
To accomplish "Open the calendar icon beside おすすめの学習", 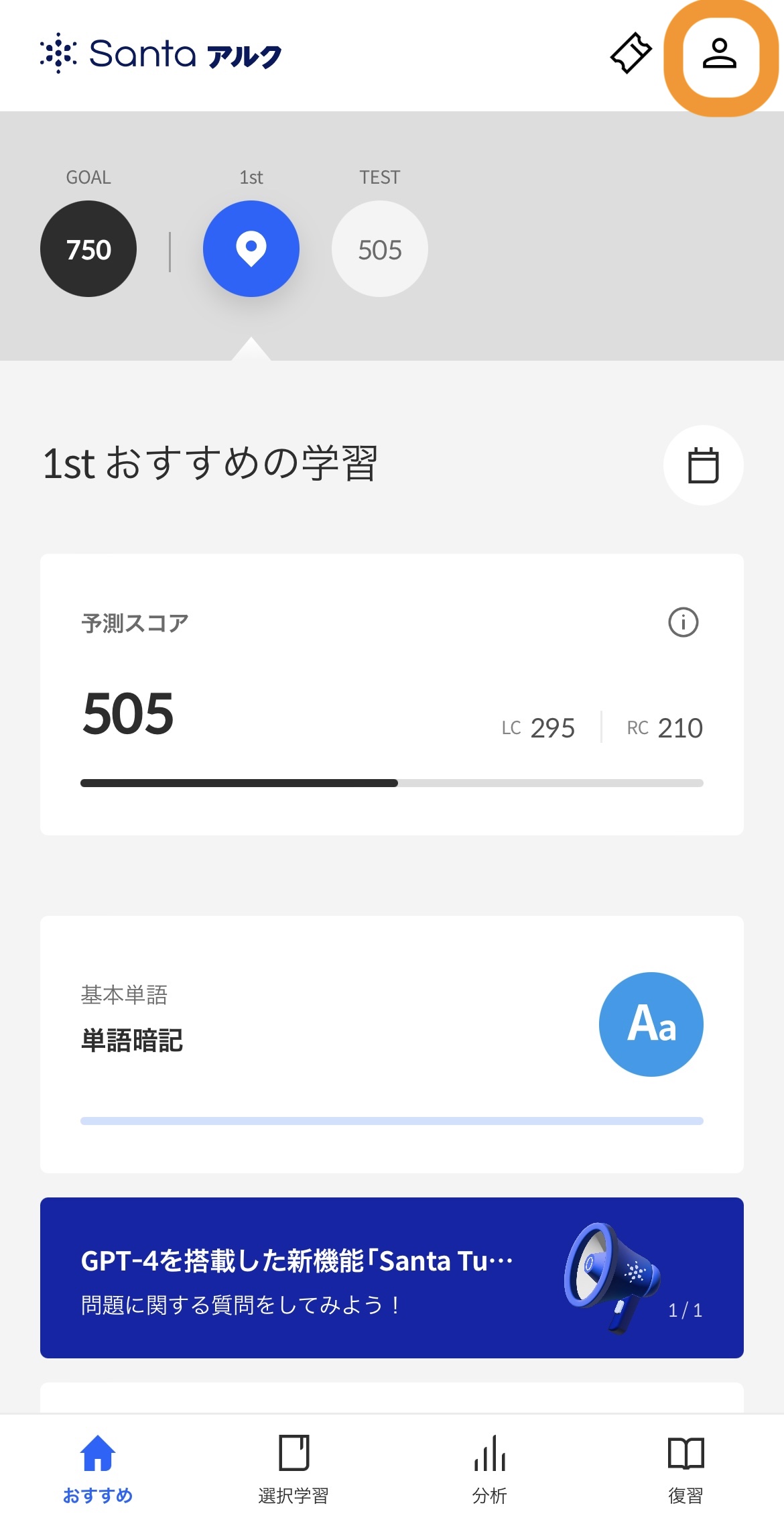I will point(704,465).
